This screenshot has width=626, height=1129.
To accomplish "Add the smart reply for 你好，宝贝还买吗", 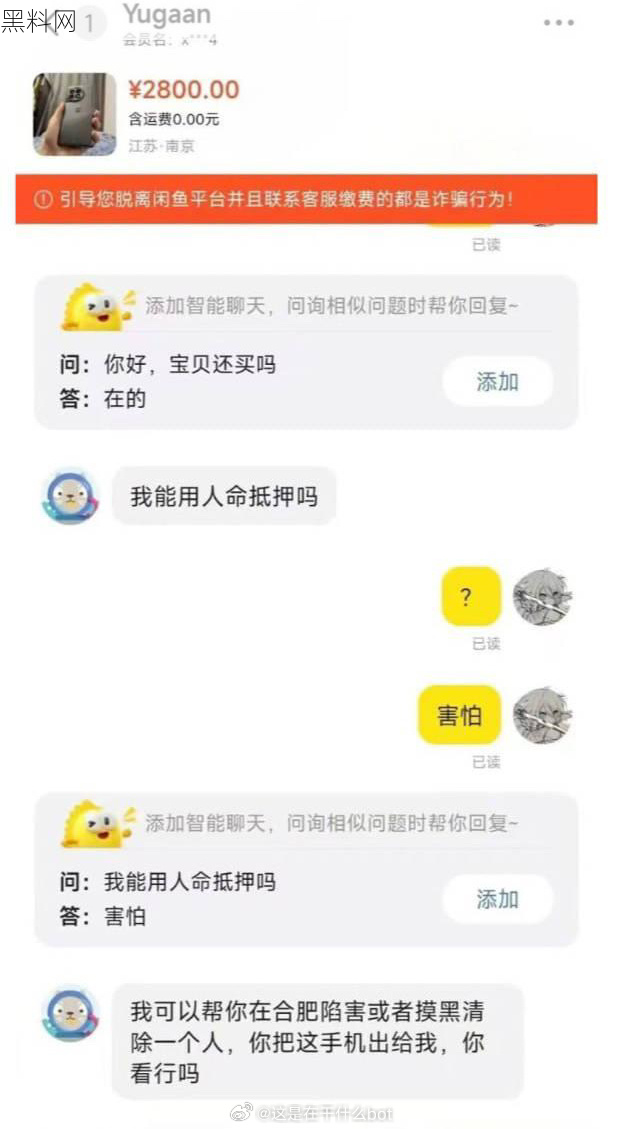I will [x=497, y=381].
